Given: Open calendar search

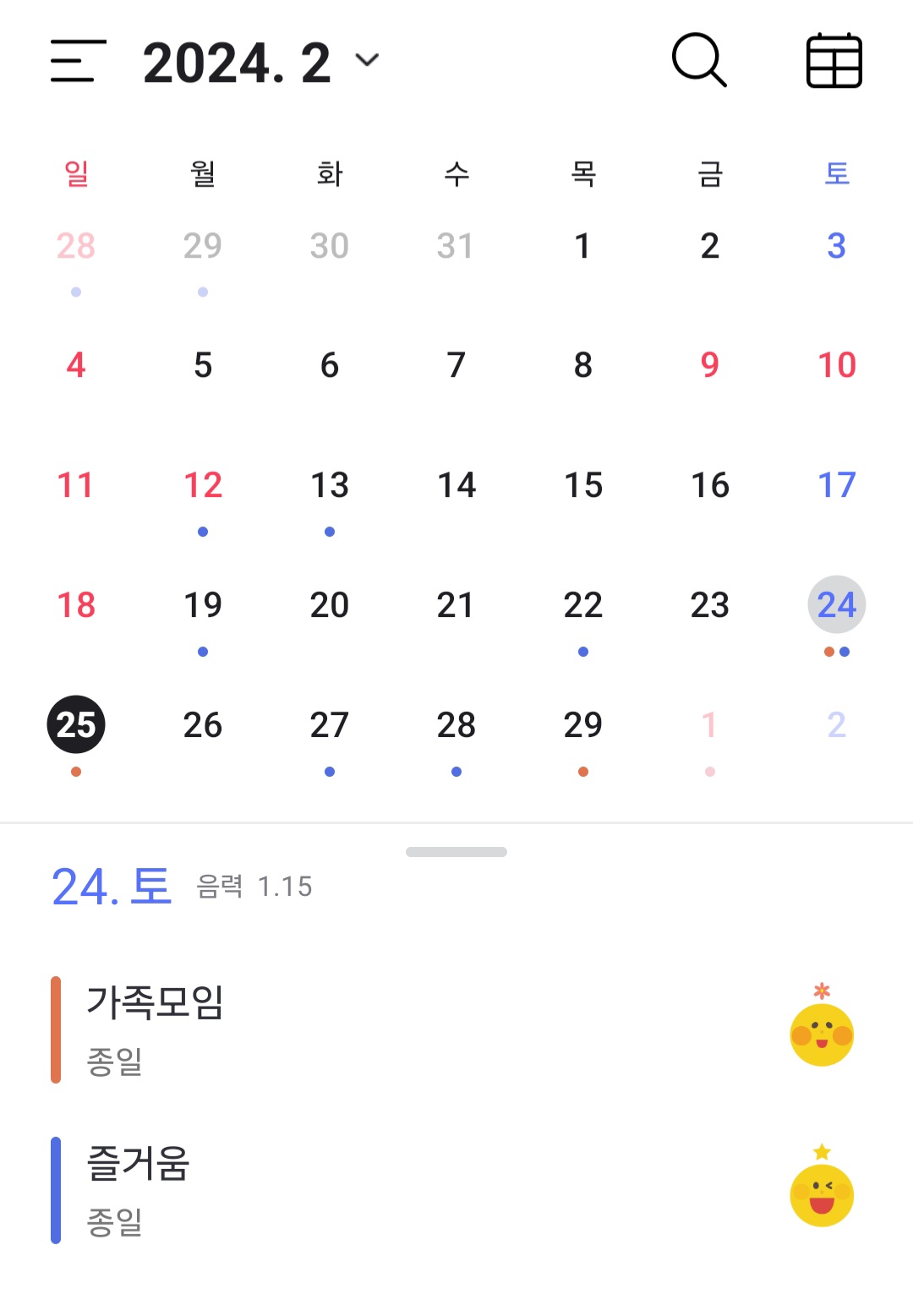Looking at the screenshot, I should (x=698, y=60).
